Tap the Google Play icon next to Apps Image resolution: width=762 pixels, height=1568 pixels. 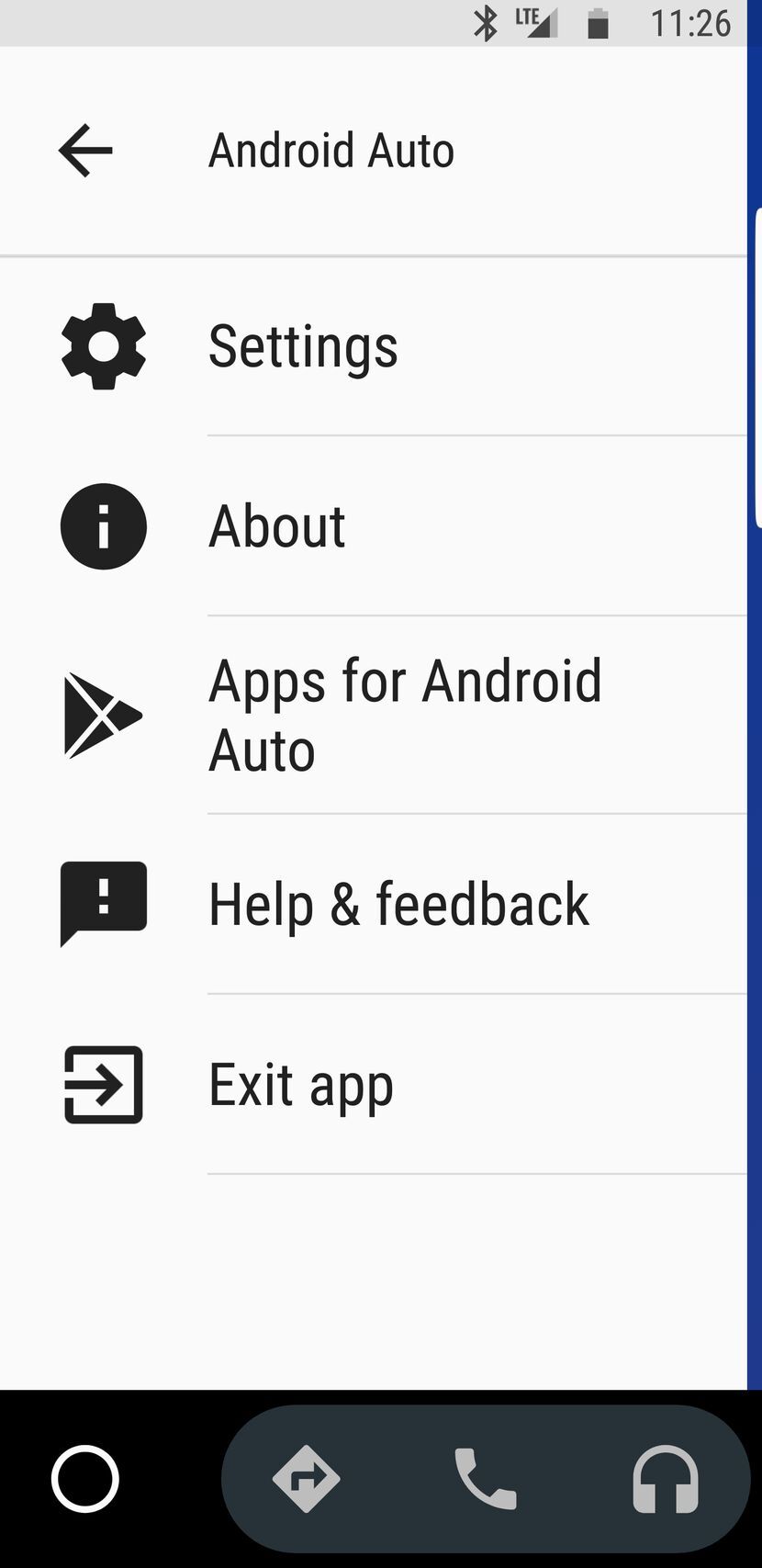click(x=103, y=715)
